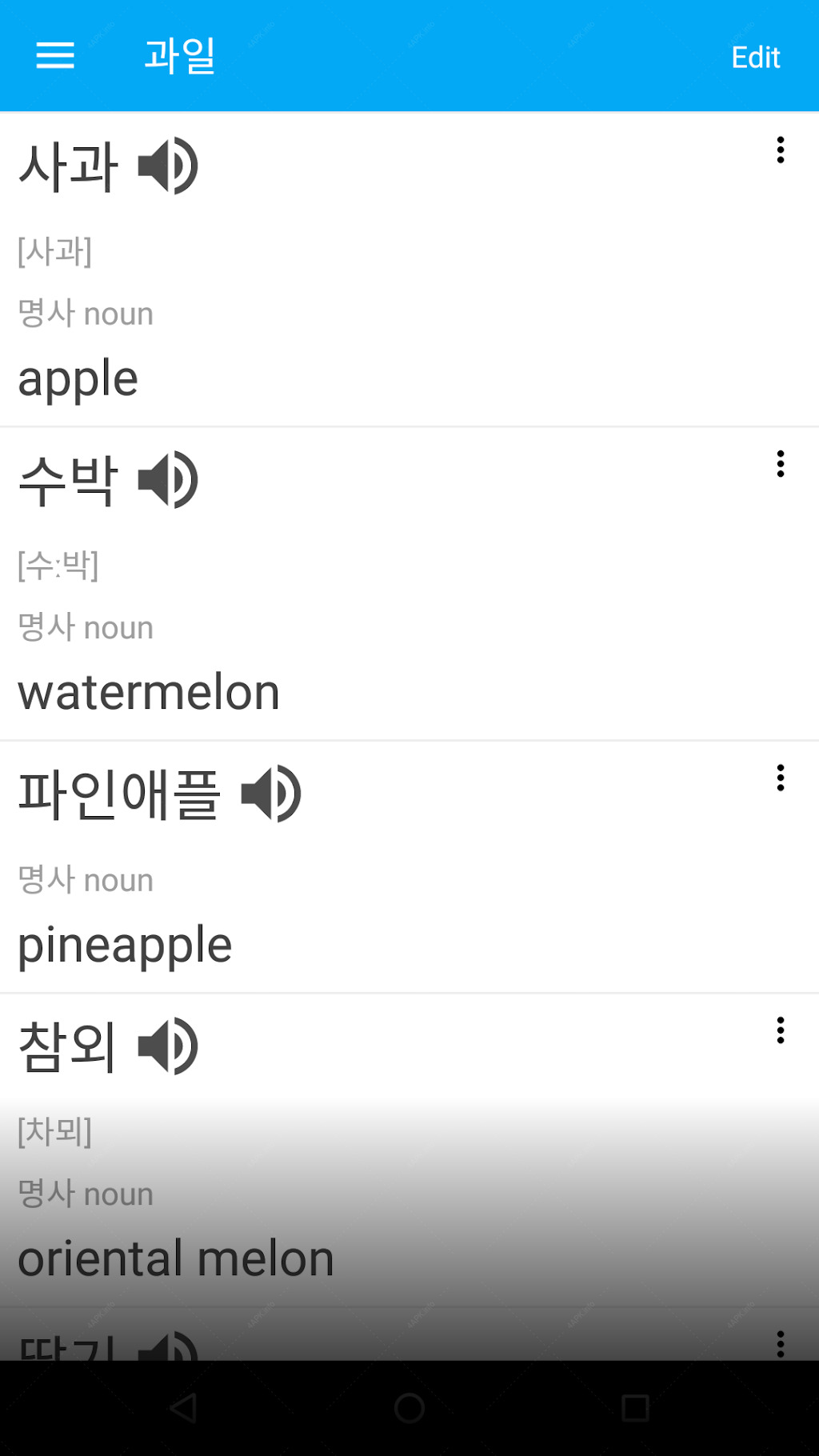This screenshot has width=819, height=1456.
Task: Open more options for watermelon entry
Action: coord(780,463)
